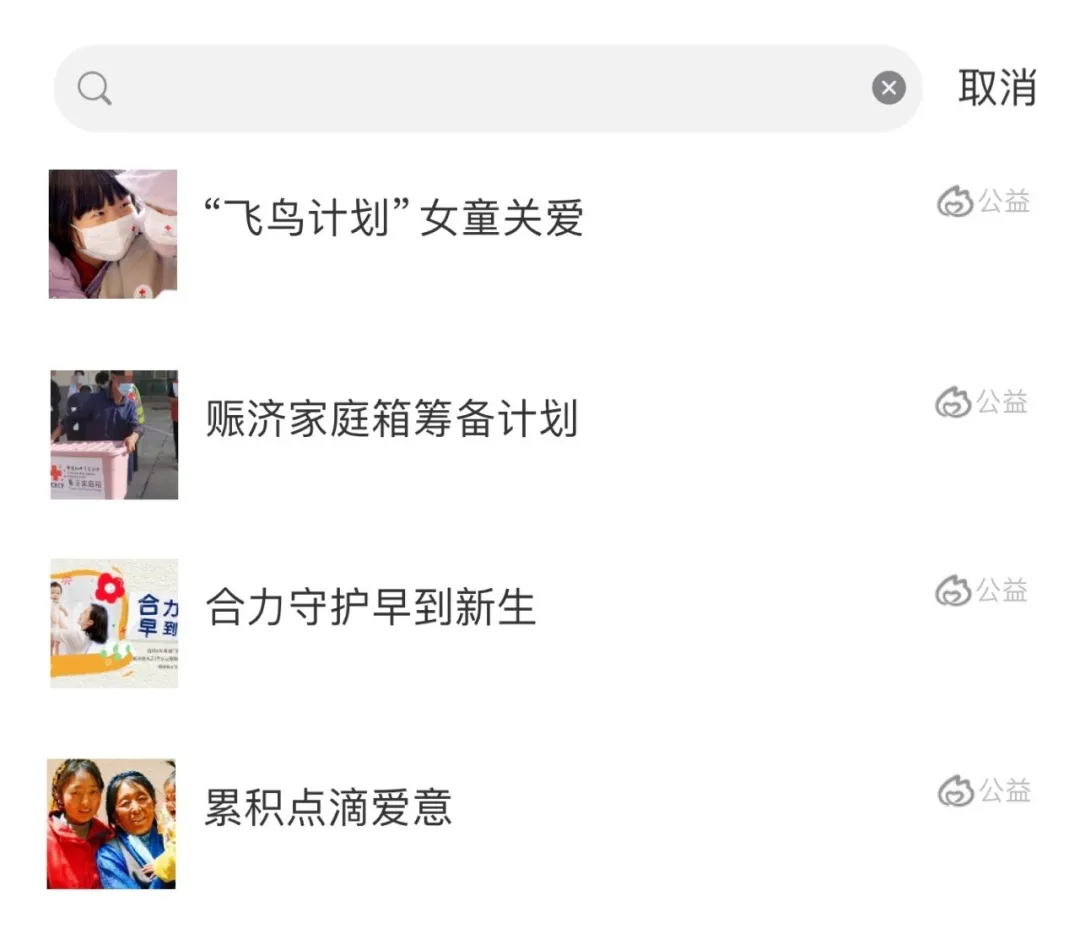Open 赈济家庭箱筹备计划 result
The height and width of the screenshot is (928, 1080).
point(391,419)
